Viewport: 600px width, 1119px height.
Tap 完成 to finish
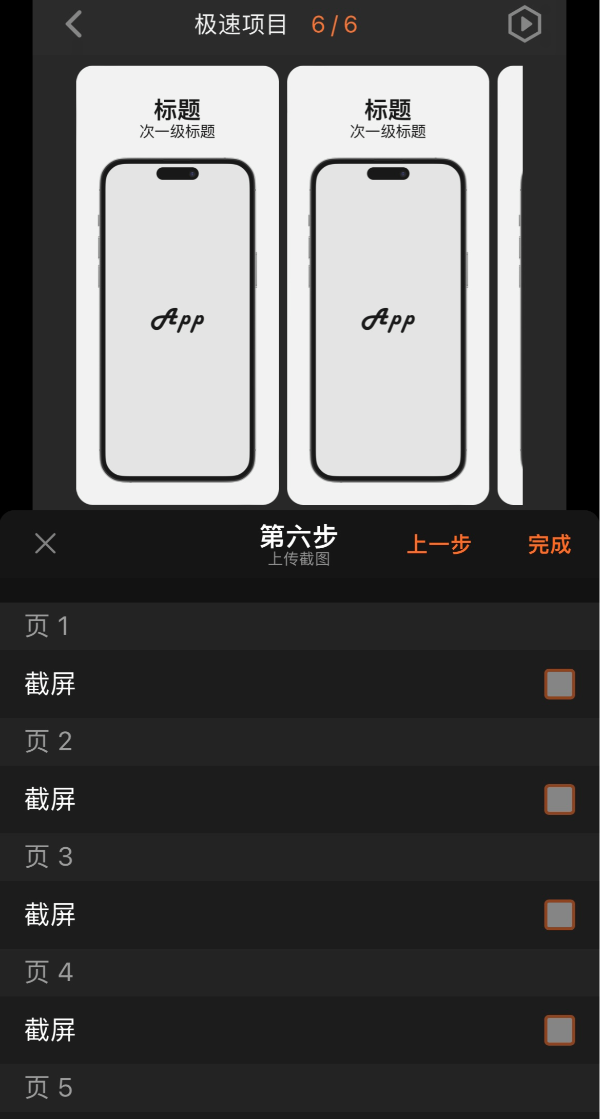tap(549, 544)
